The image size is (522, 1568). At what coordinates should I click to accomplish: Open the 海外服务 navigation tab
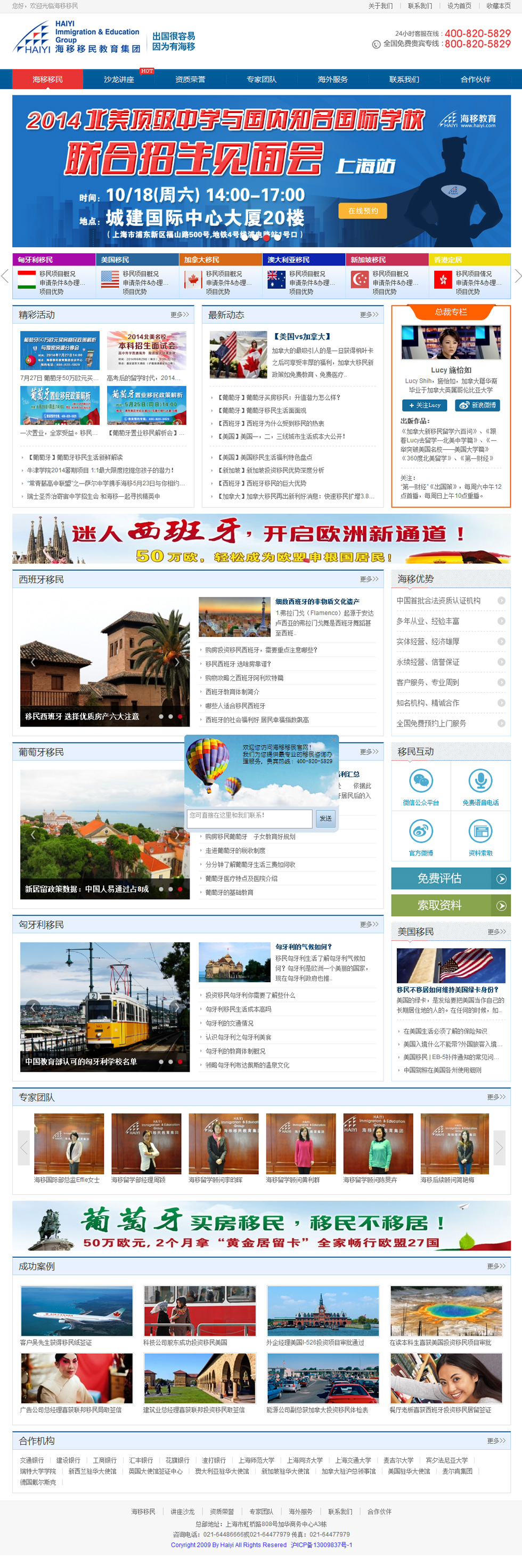(x=333, y=80)
